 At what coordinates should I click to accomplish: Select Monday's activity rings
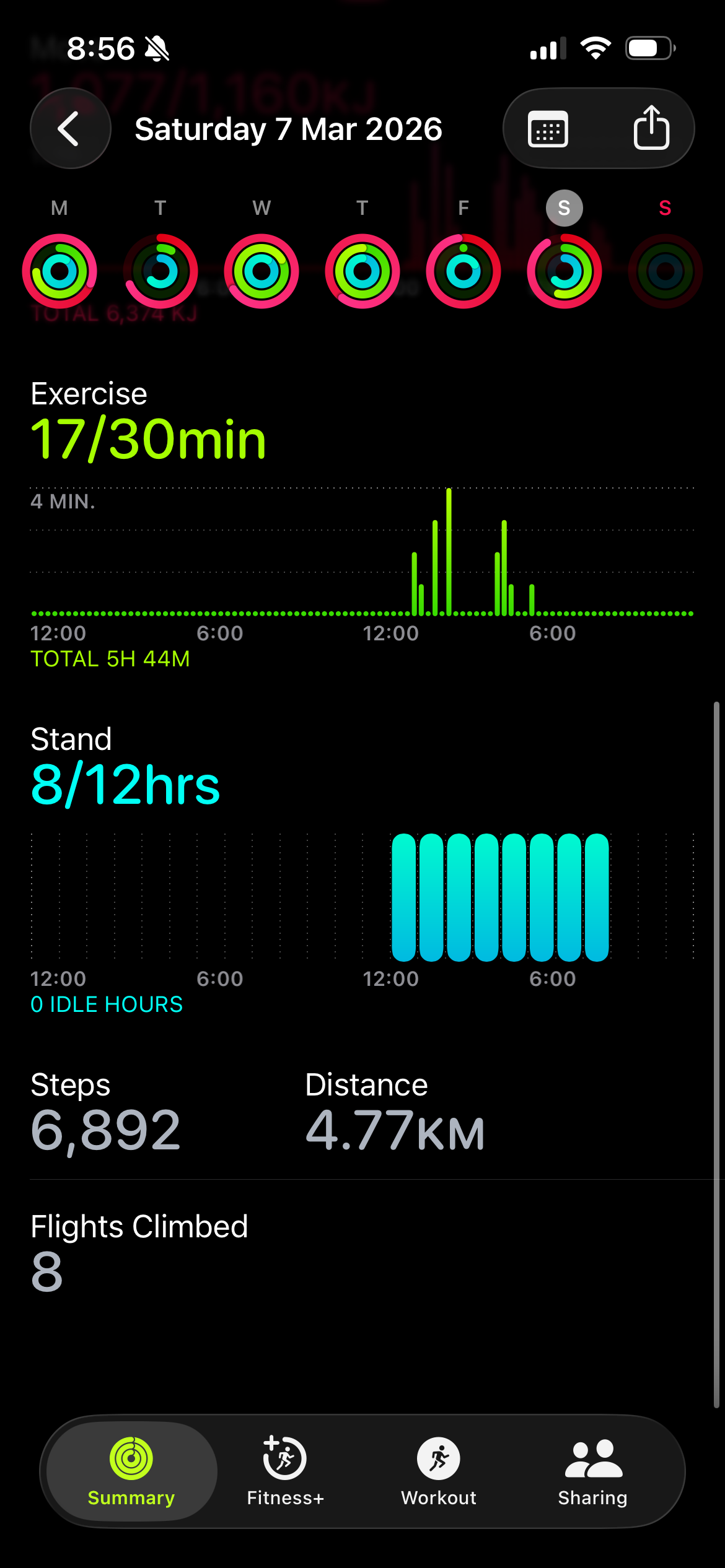(x=59, y=271)
